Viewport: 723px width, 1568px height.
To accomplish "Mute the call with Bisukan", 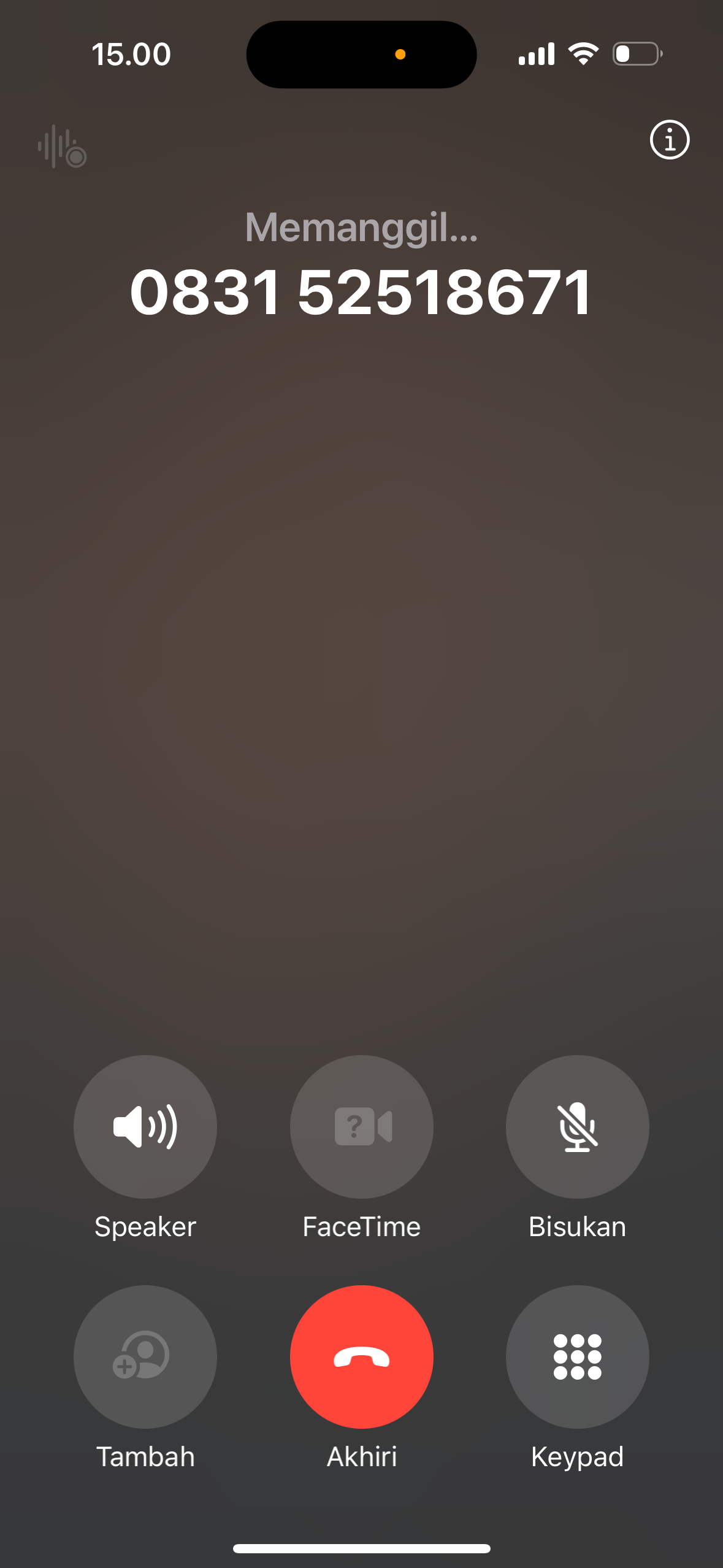I will pos(577,1126).
